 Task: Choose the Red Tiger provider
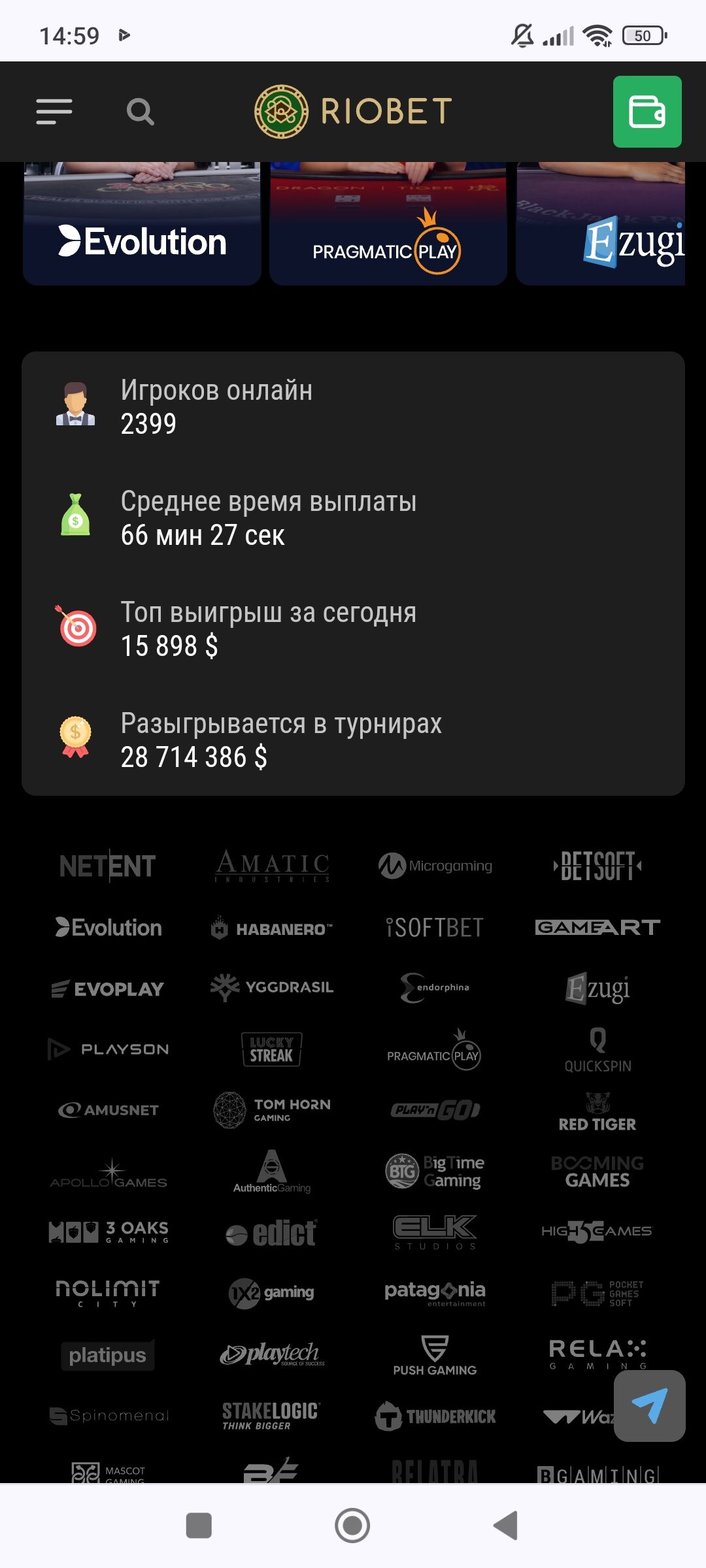click(597, 1112)
